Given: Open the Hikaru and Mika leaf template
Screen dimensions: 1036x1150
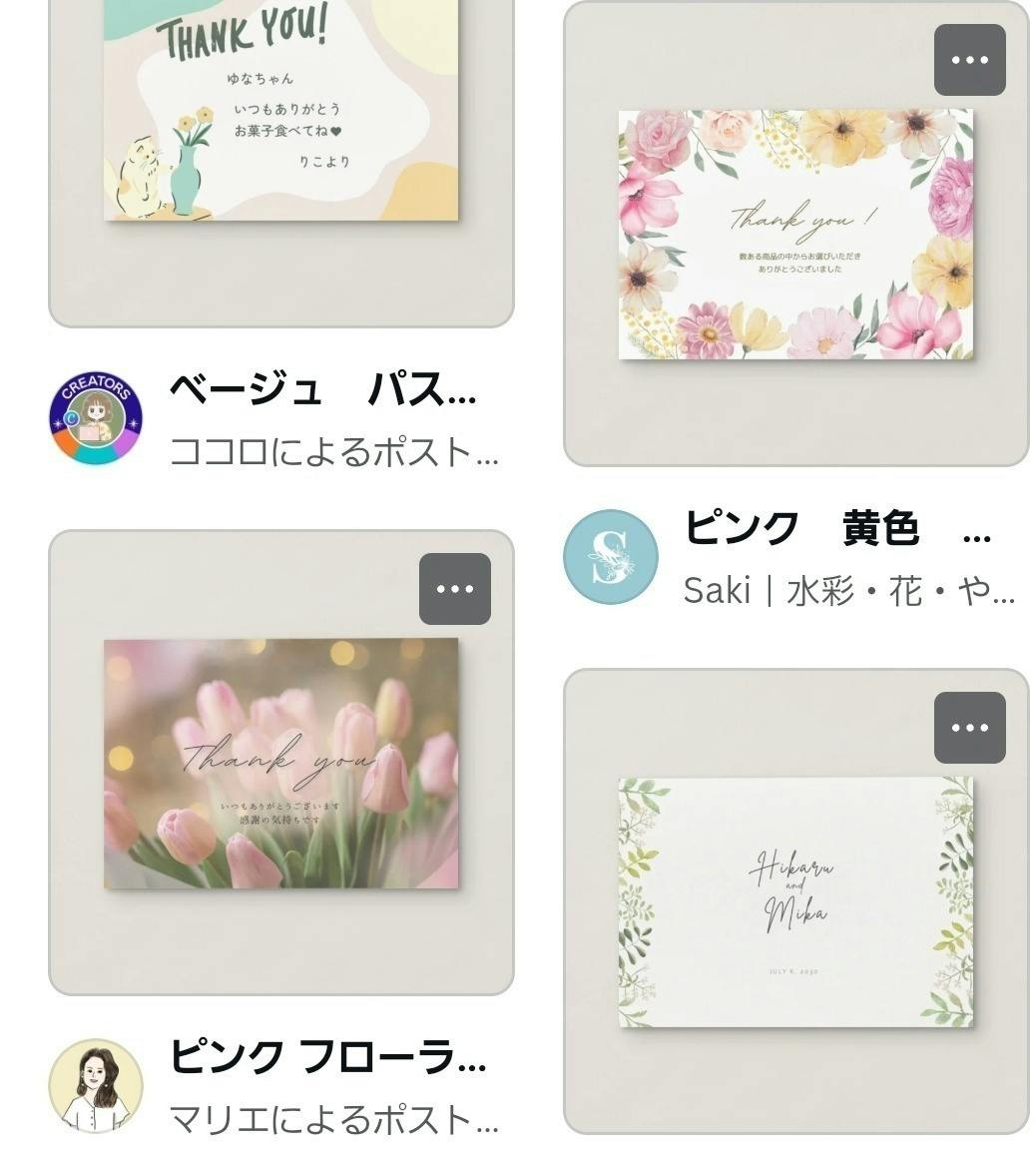Looking at the screenshot, I should (795, 901).
